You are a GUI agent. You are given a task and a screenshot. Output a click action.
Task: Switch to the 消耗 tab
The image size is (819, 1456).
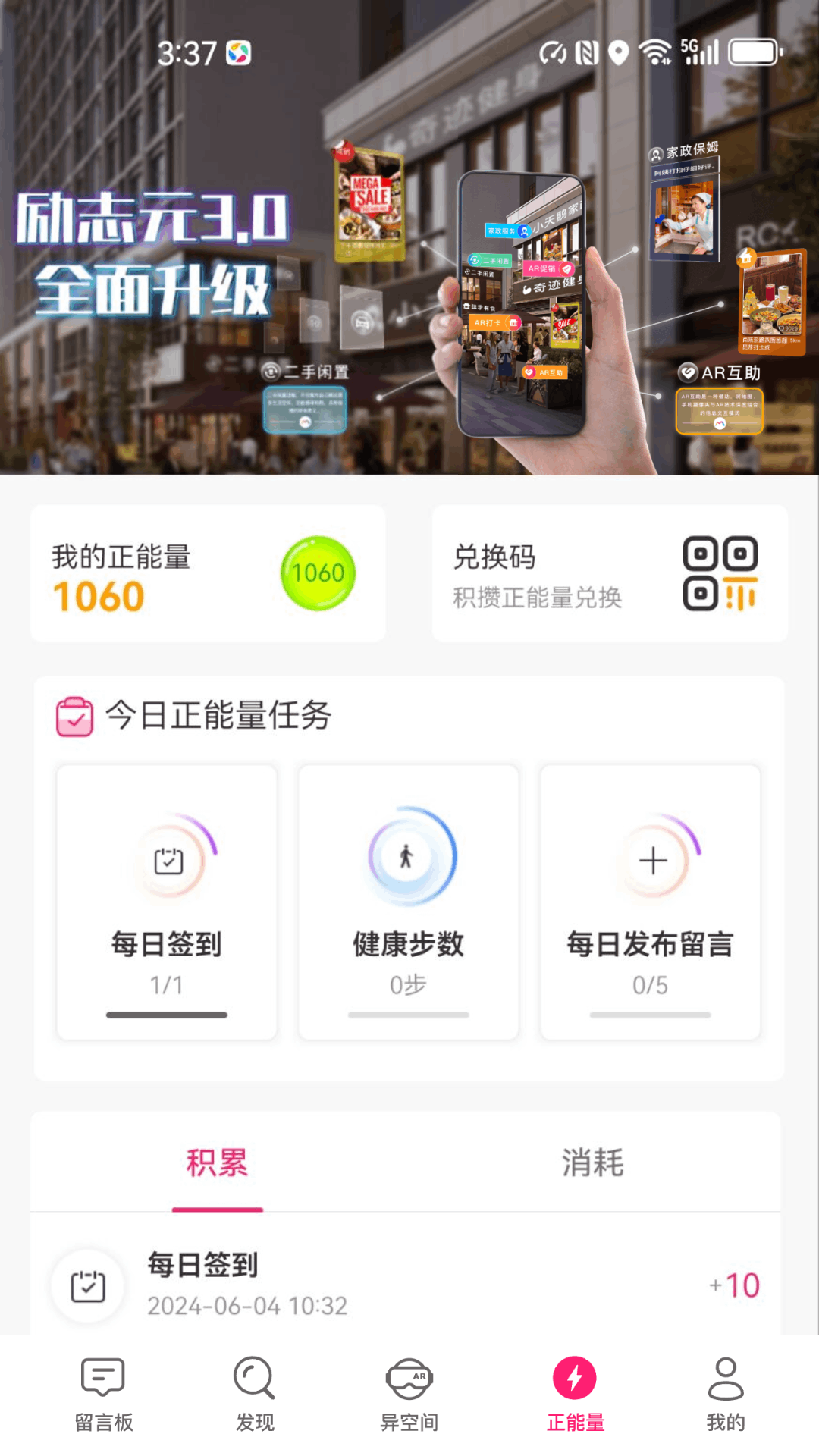592,1161
